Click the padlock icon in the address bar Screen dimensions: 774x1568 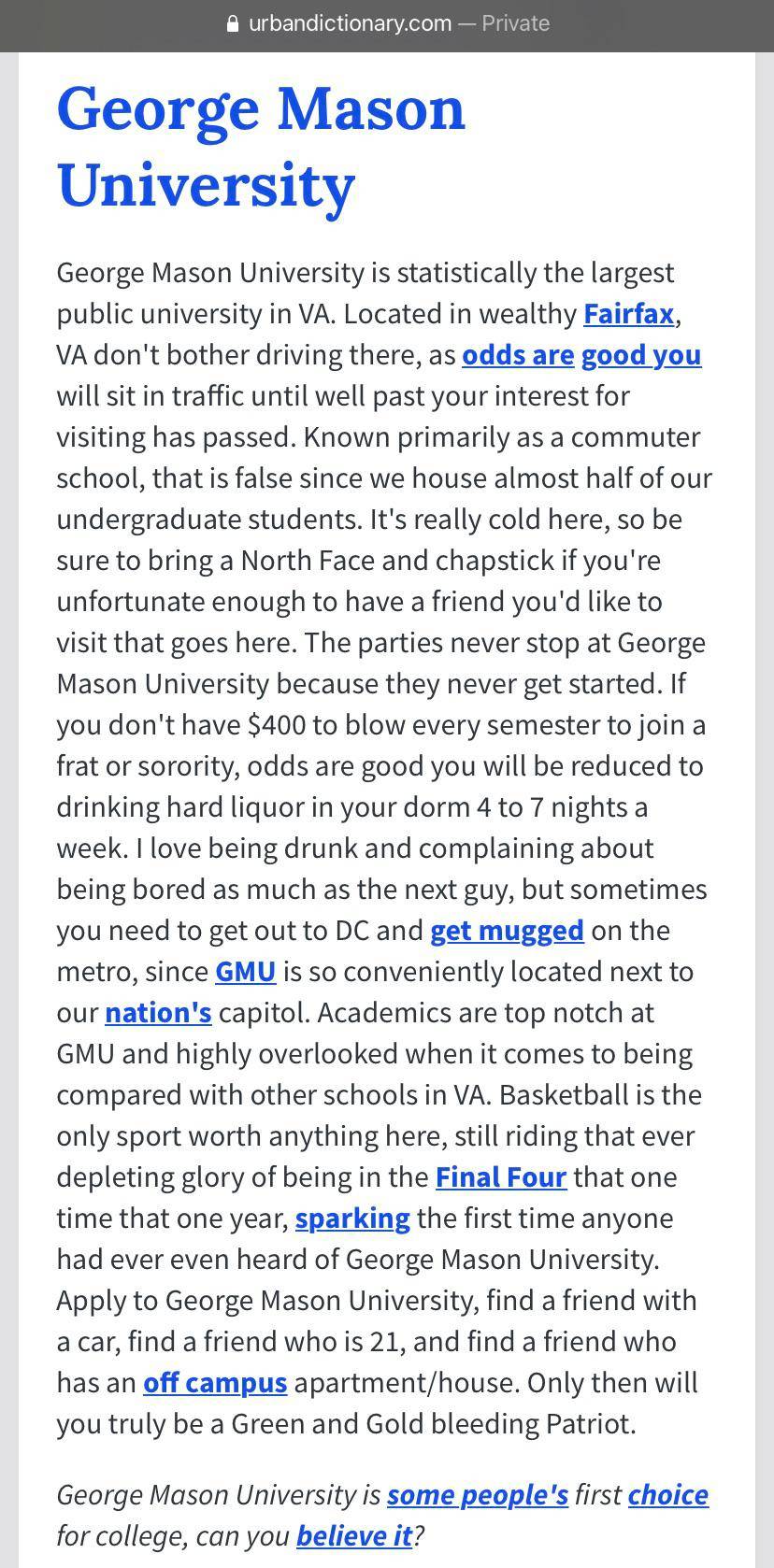[231, 23]
